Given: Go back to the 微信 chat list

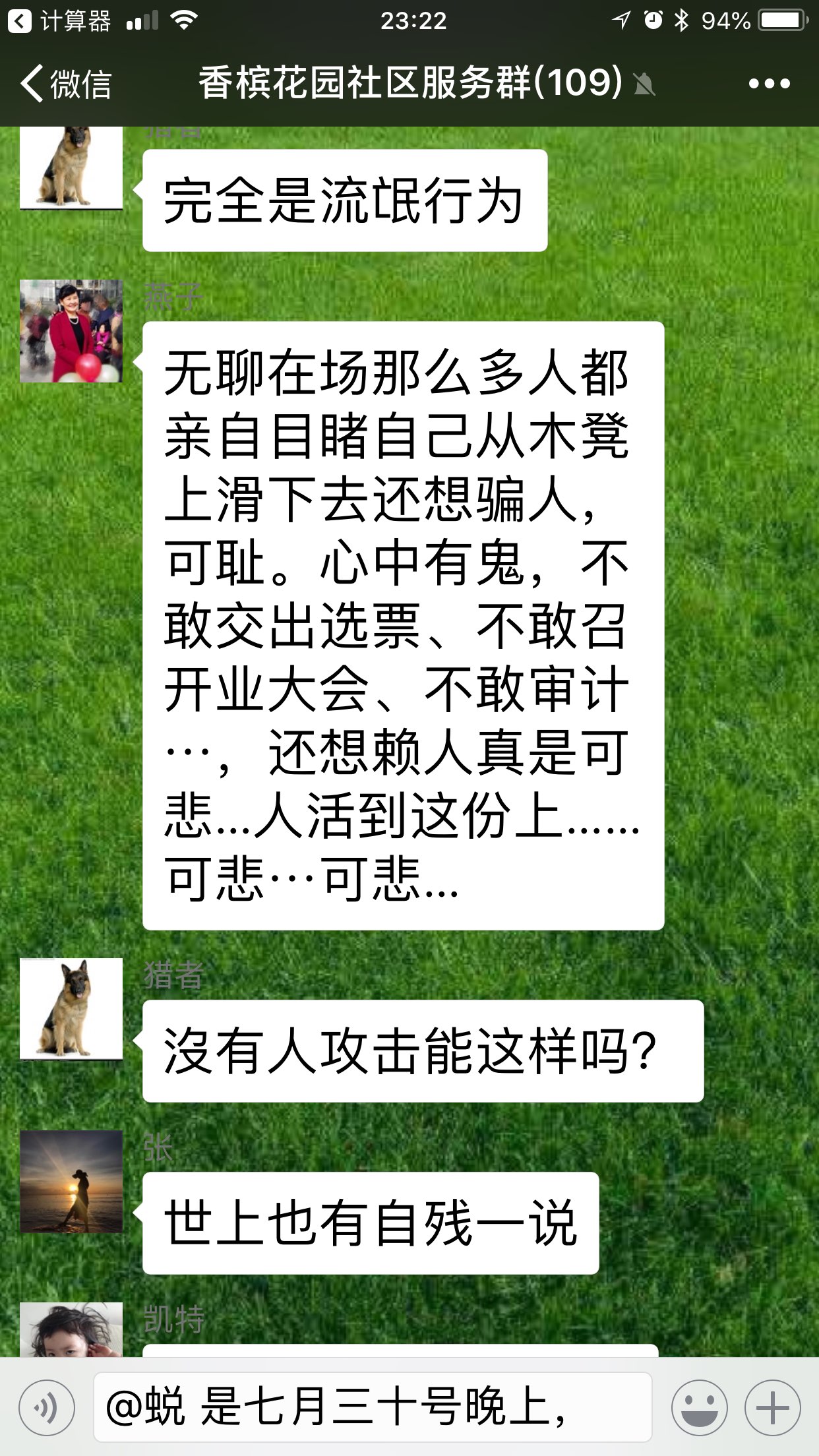Looking at the screenshot, I should click(x=66, y=84).
